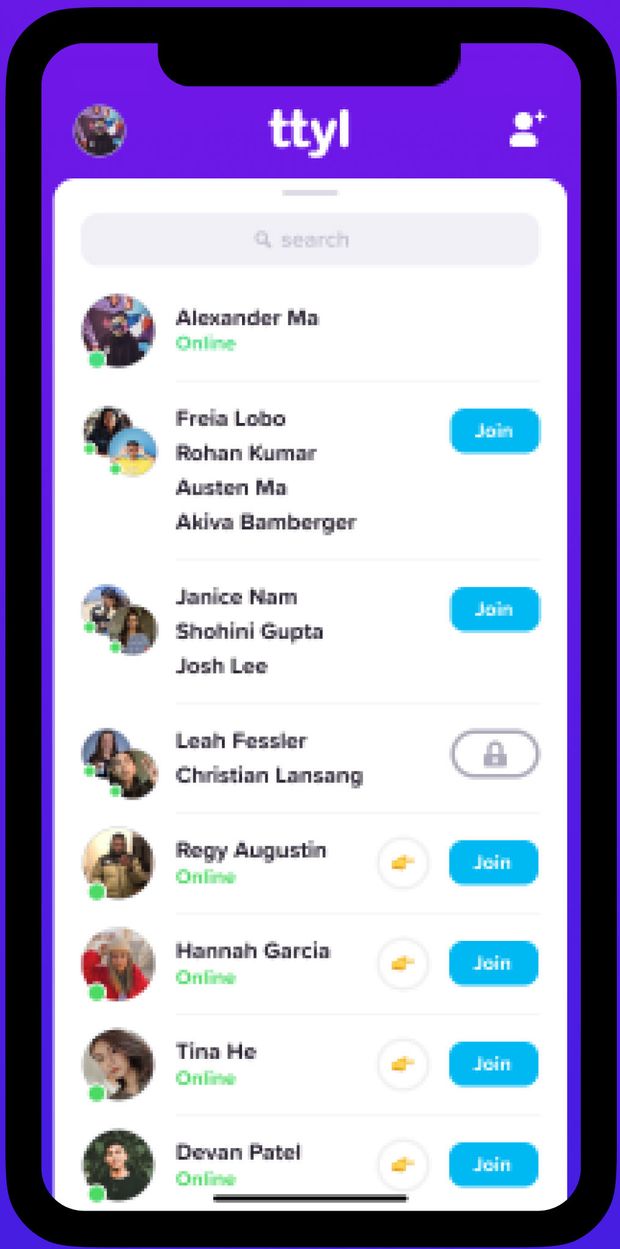The width and height of the screenshot is (620, 1249).
Task: Tap the search field
Action: [310, 240]
